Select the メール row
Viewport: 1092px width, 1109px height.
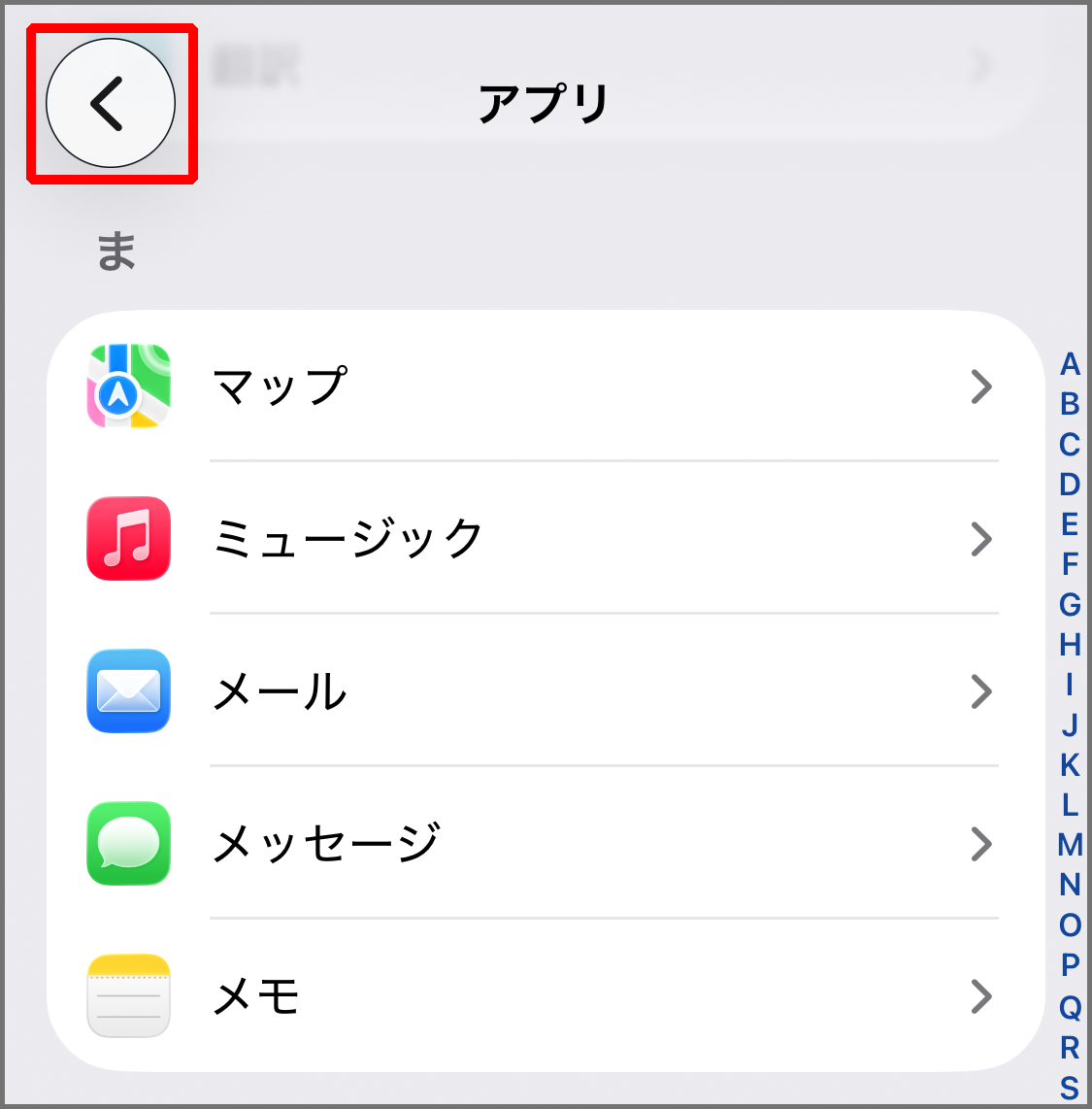pos(544,691)
